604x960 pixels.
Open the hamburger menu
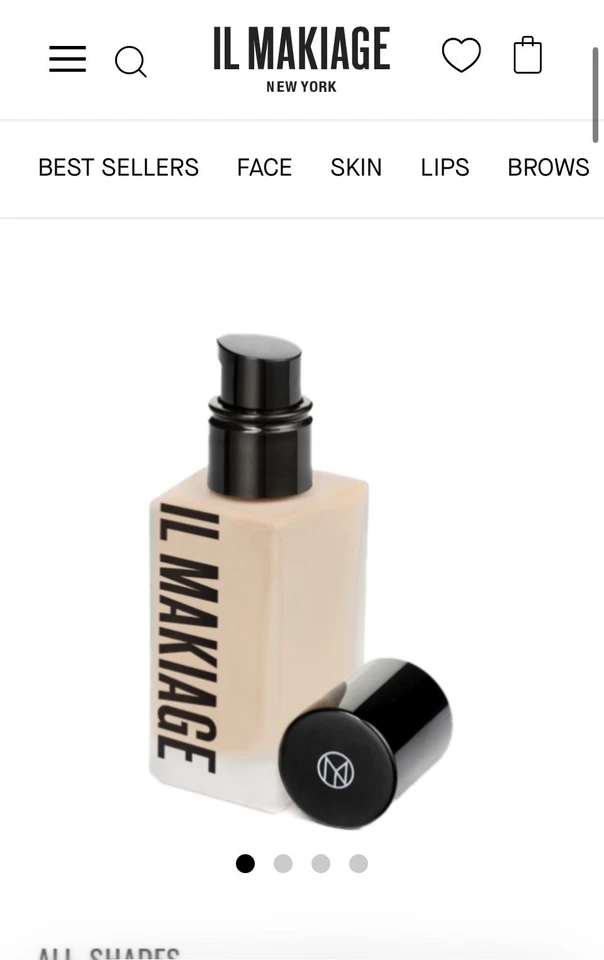point(67,60)
